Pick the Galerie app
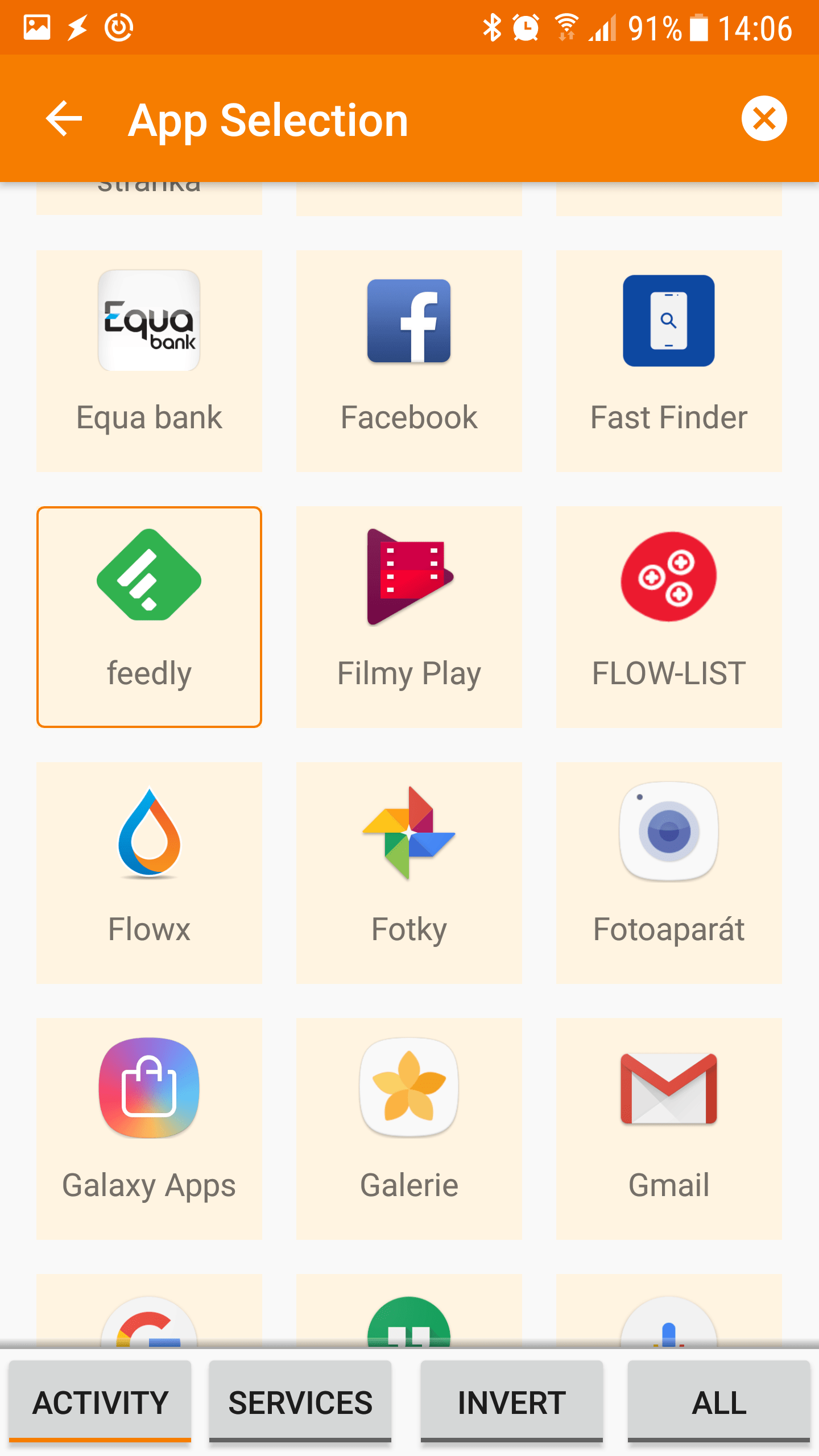Screen dimensions: 819x1456 (x=409, y=1128)
